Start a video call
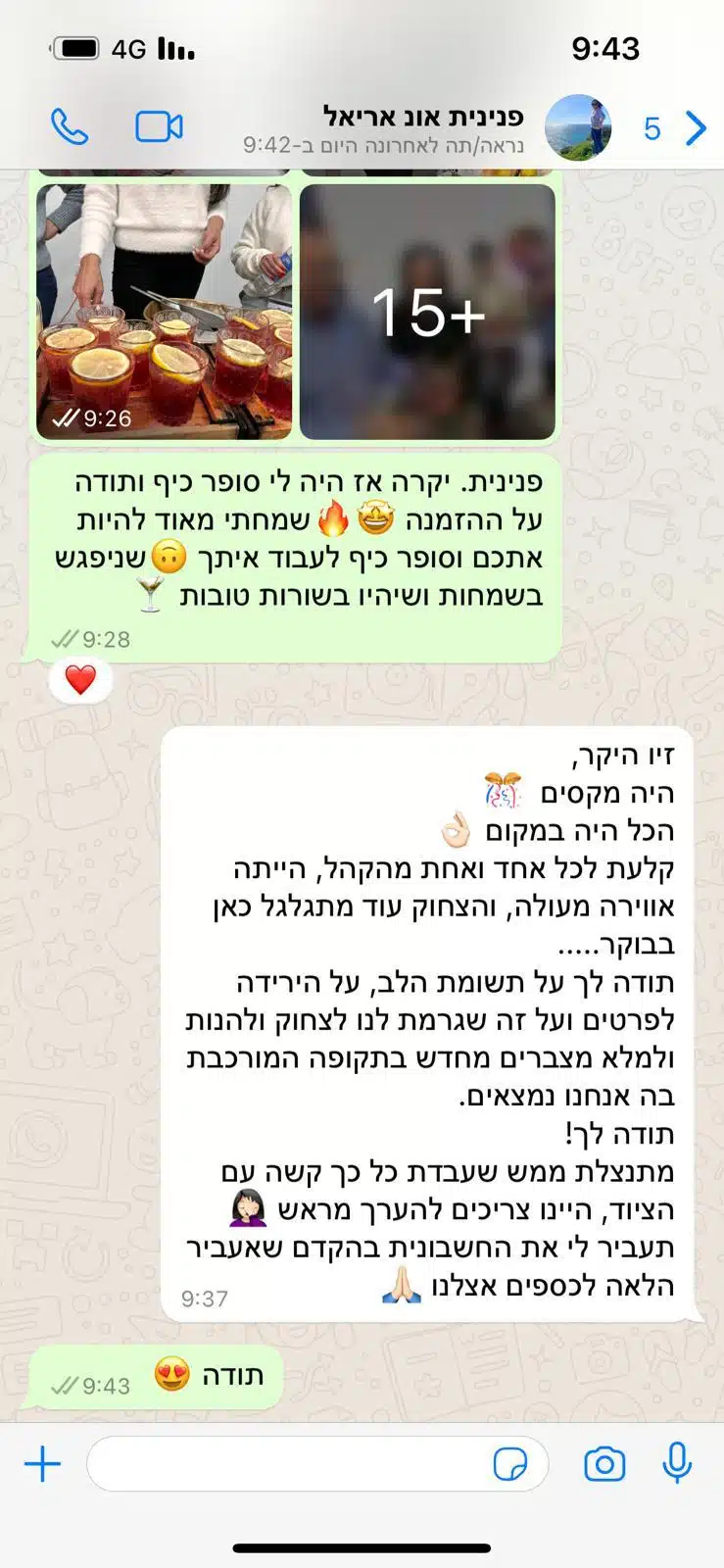 tap(160, 127)
